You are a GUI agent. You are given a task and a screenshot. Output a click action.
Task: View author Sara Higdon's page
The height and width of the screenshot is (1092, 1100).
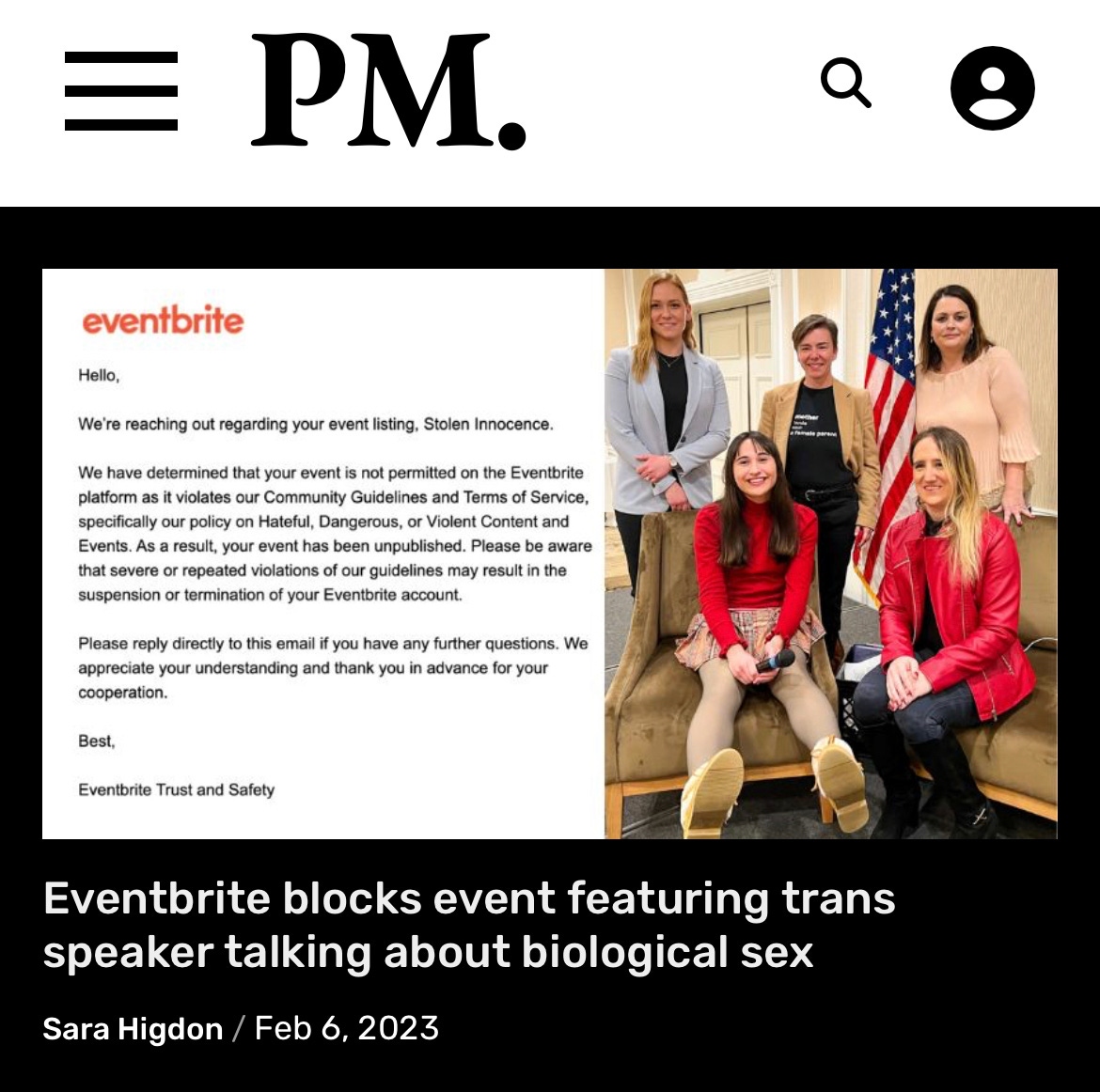pyautogui.click(x=133, y=1028)
